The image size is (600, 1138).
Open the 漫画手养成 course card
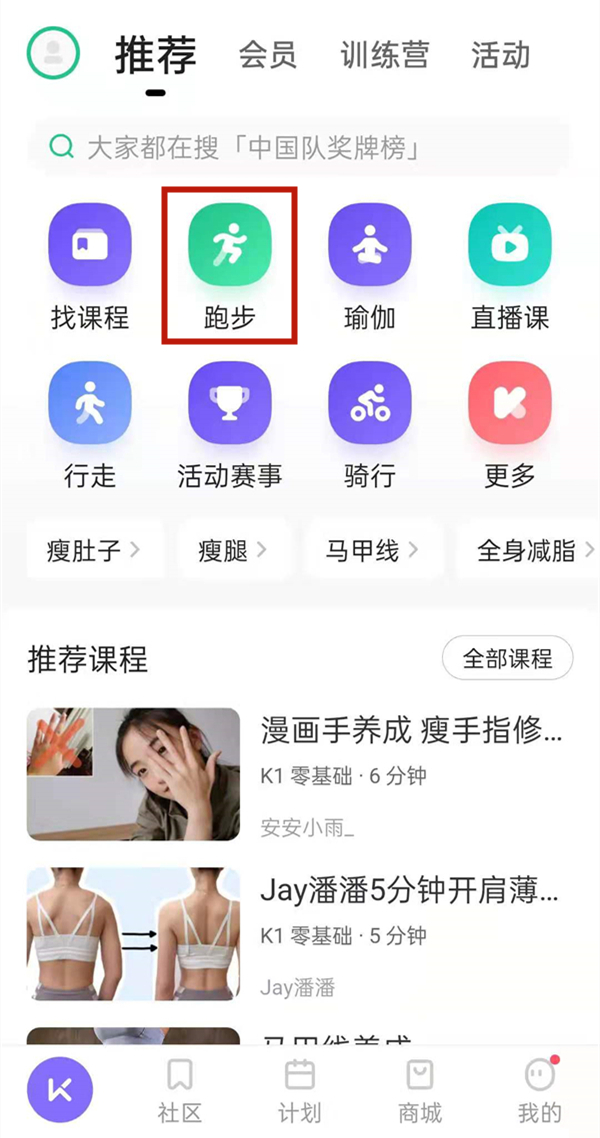[300, 774]
